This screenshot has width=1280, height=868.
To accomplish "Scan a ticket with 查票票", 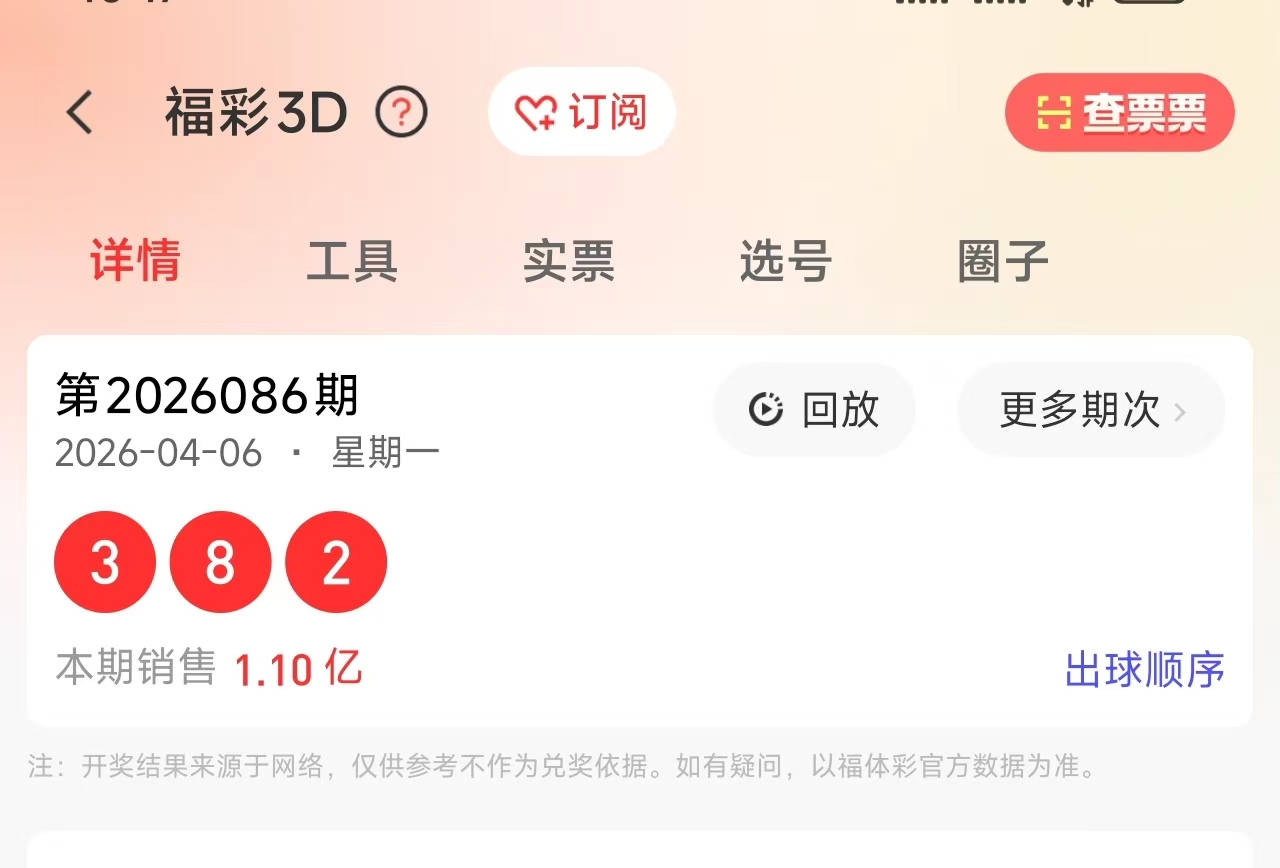I will (1119, 113).
